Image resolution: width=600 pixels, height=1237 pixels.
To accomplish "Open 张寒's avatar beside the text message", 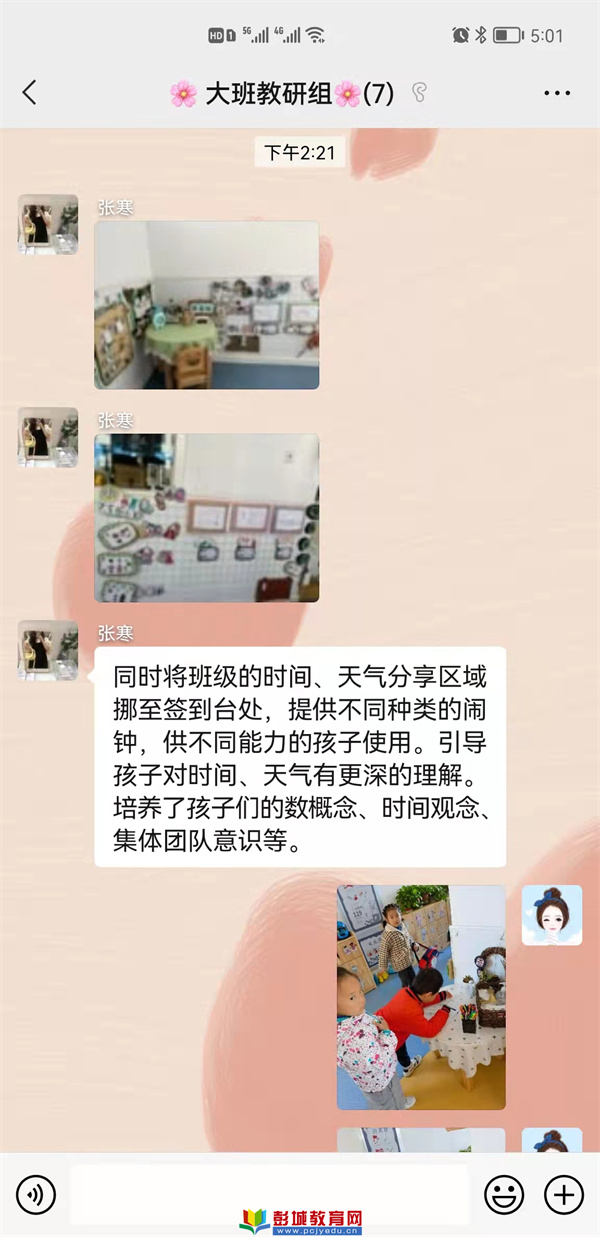I will point(48,651).
